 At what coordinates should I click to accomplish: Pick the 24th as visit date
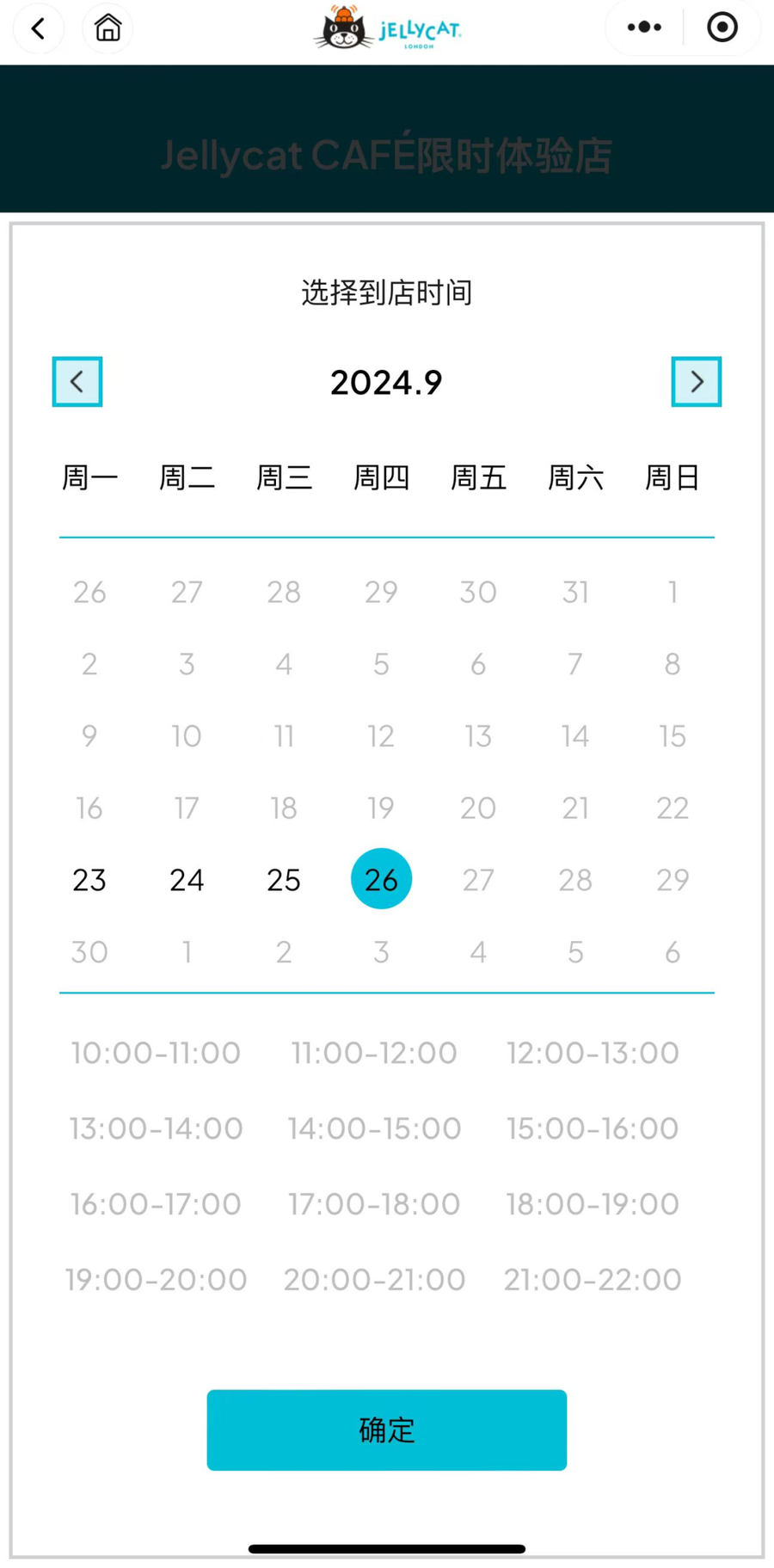click(x=187, y=880)
